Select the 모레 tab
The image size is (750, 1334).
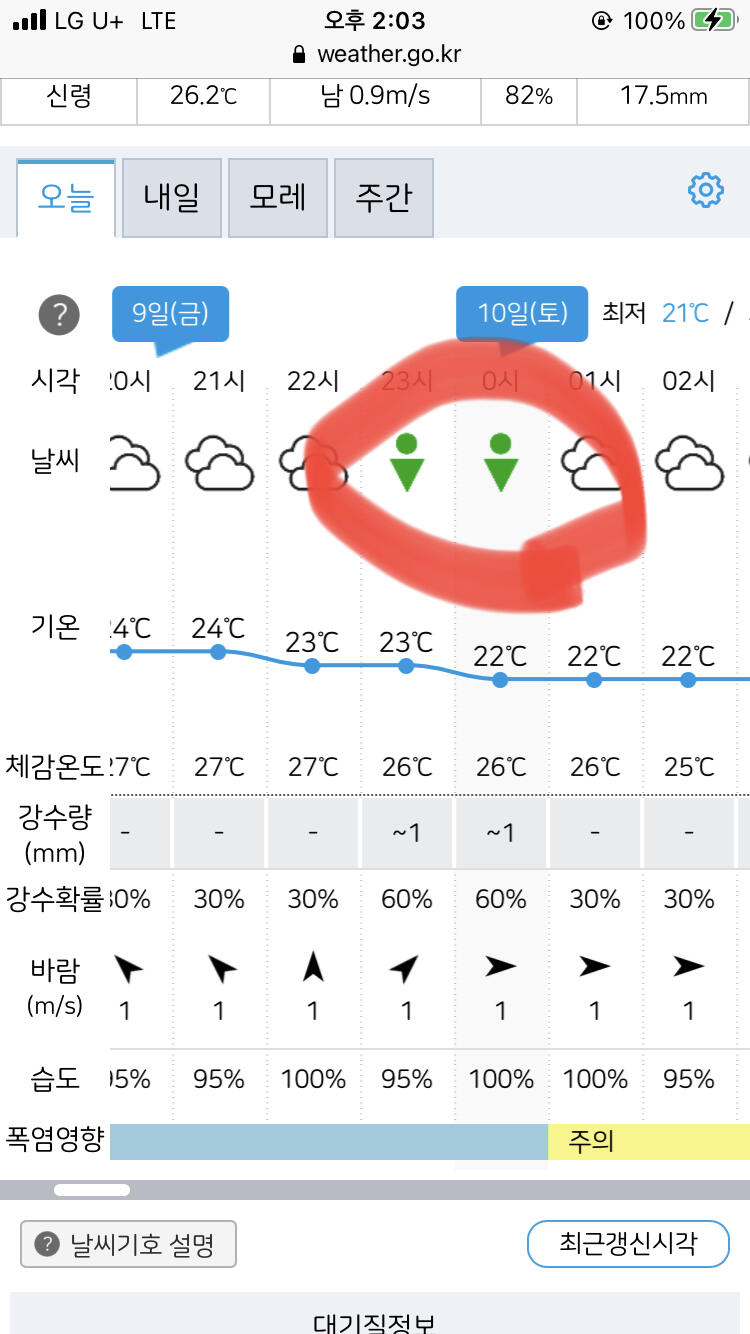[x=278, y=197]
